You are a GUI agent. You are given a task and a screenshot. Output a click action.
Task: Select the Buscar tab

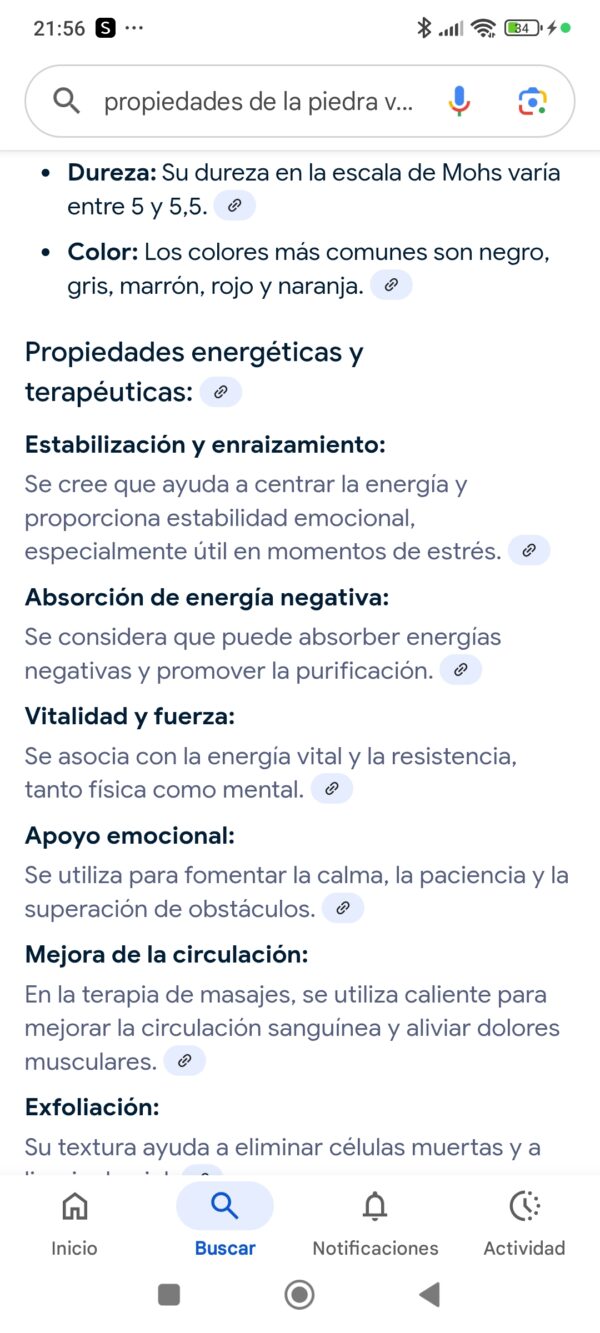click(225, 1221)
